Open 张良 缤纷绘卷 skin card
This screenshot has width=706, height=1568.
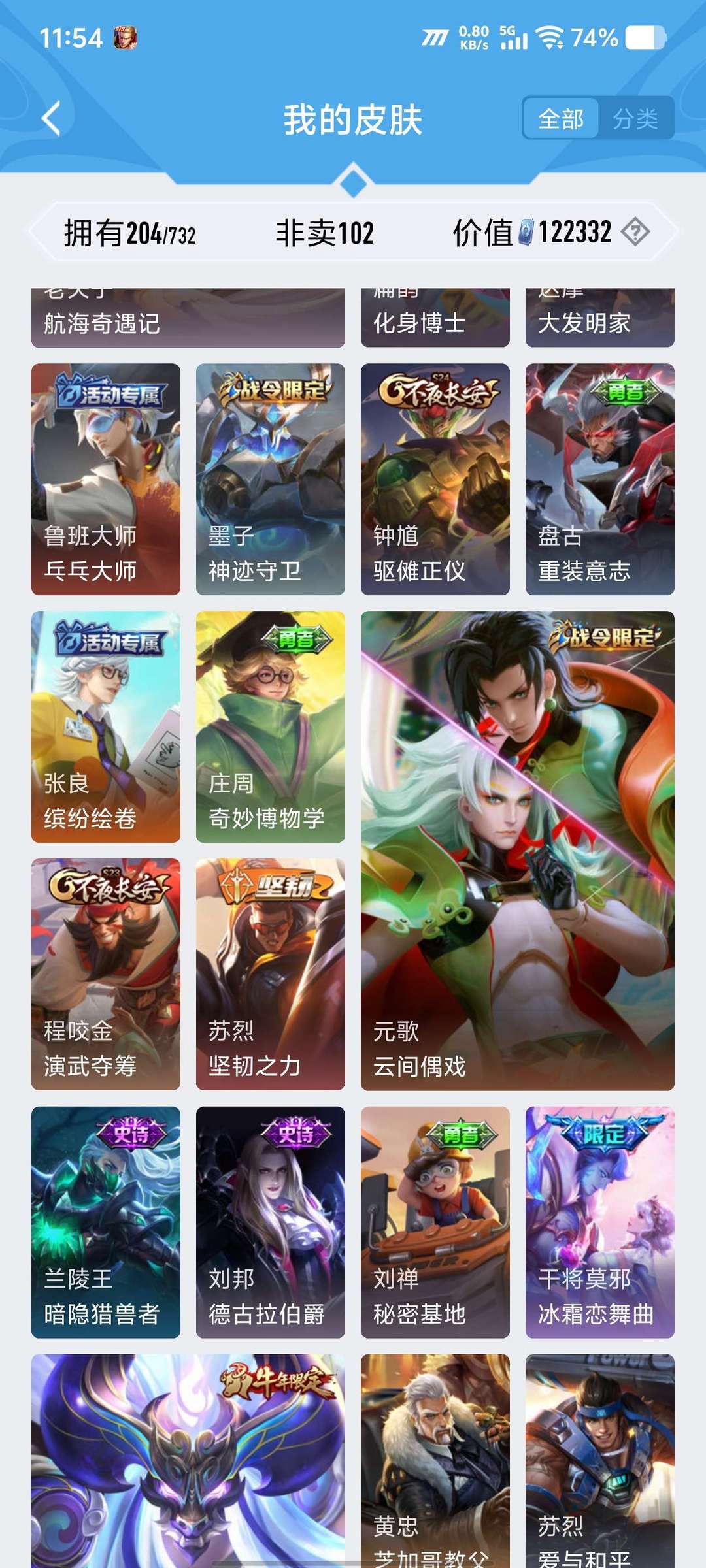(106, 727)
